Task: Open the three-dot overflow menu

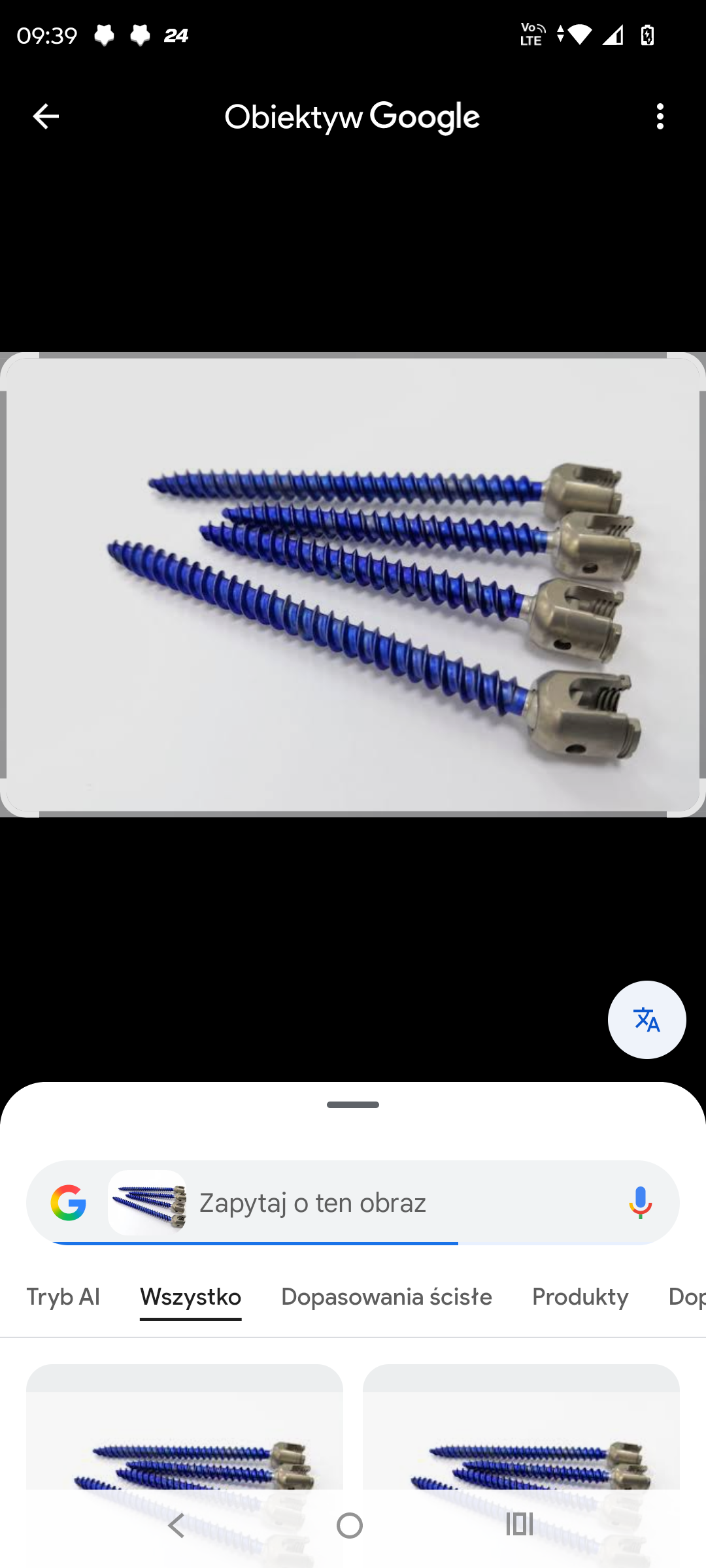Action: [x=660, y=117]
